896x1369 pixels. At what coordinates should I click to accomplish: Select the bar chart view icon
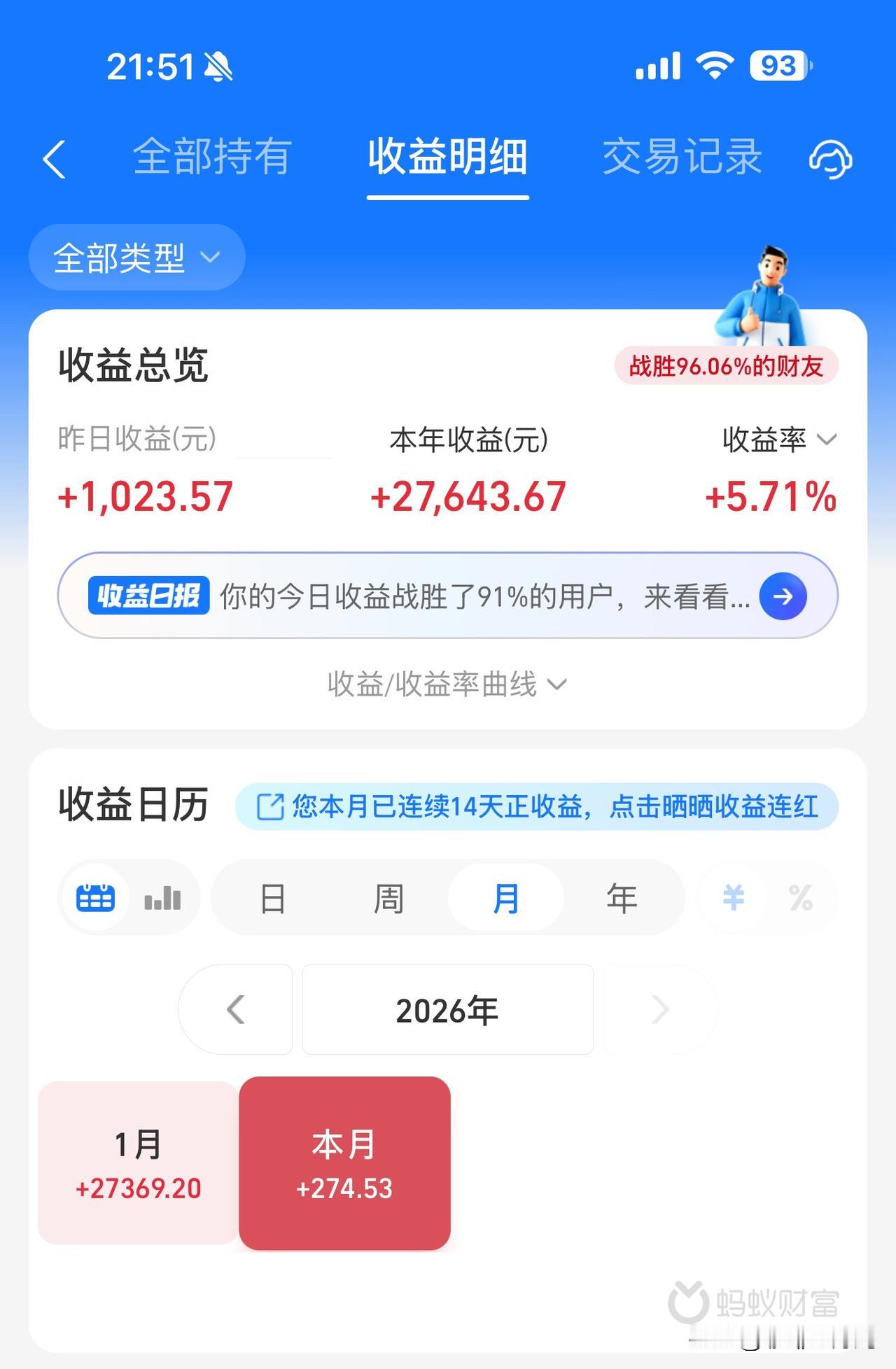point(162,897)
